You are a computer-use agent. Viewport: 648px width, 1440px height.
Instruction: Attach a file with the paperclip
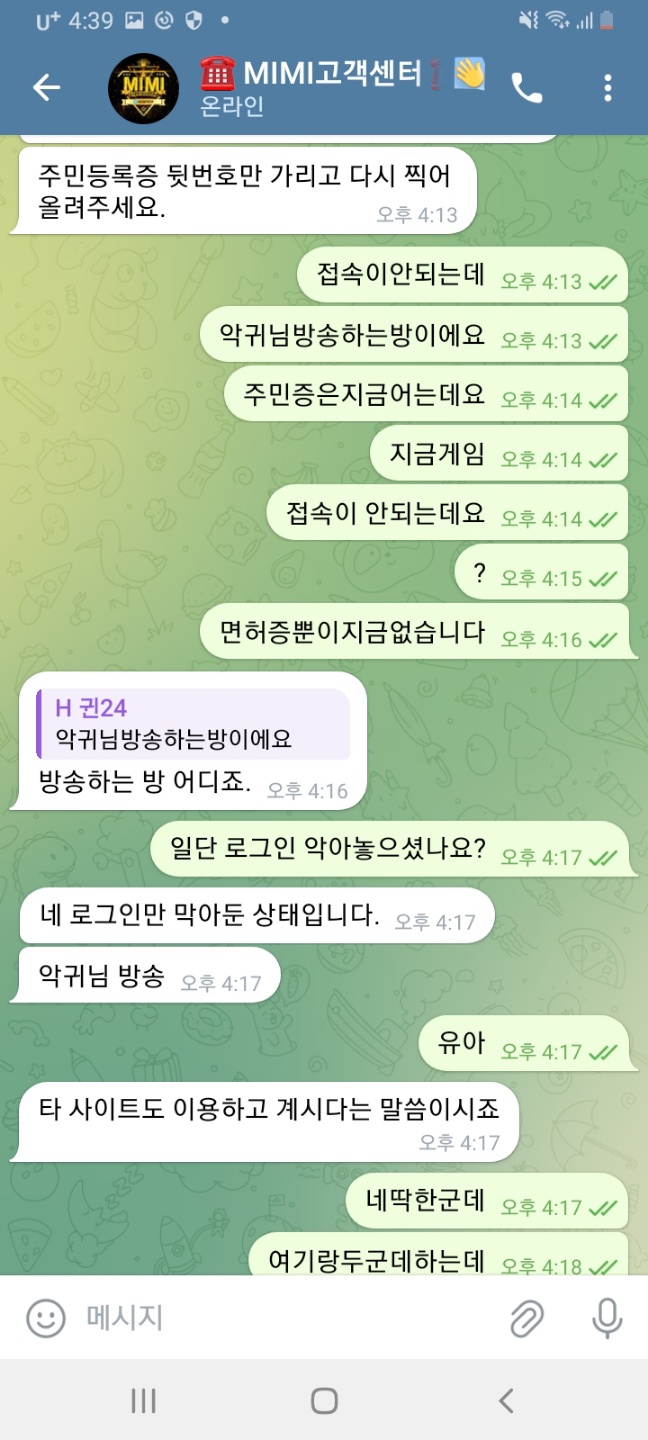click(x=526, y=1318)
